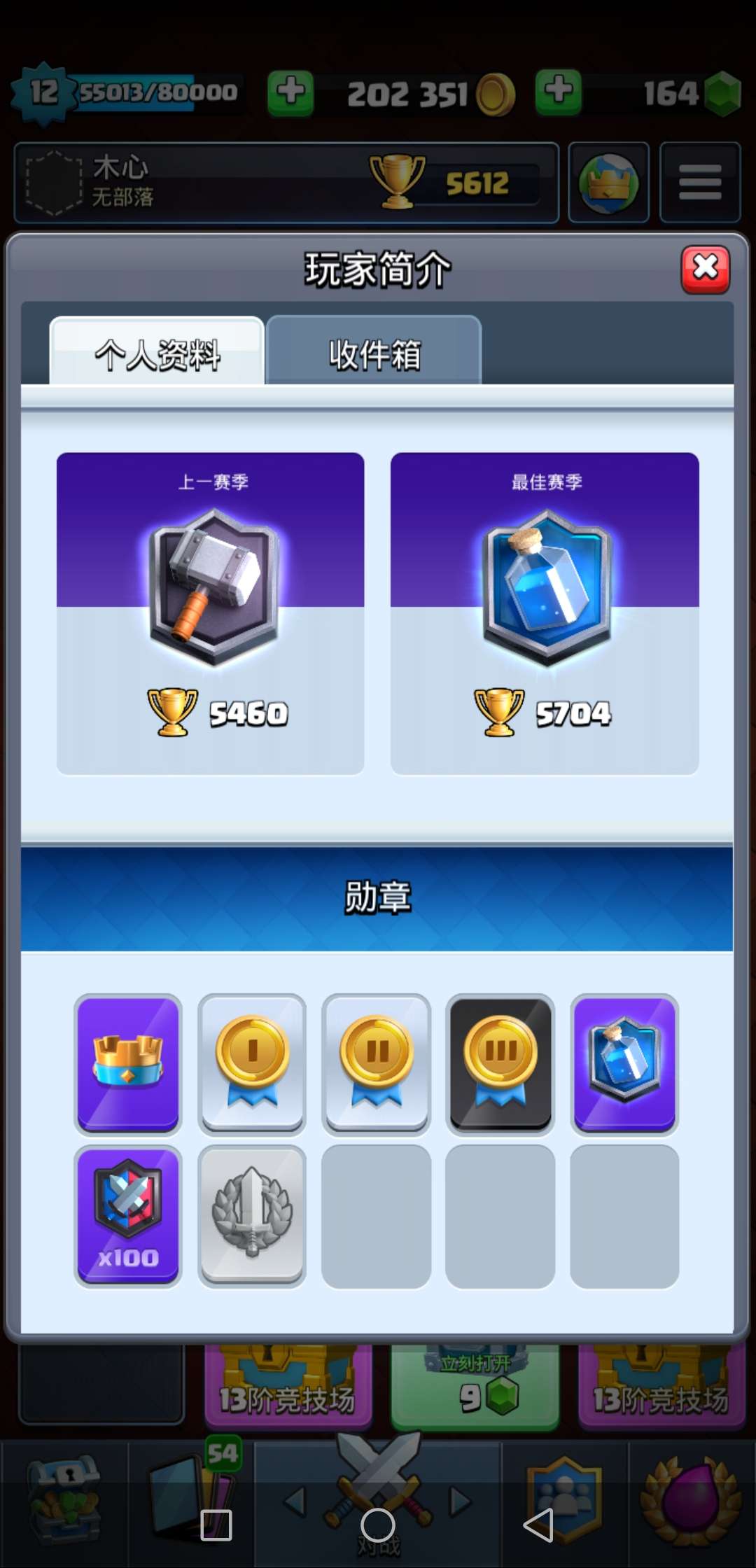View the 最佳赛季 best season card

pyautogui.click(x=545, y=613)
